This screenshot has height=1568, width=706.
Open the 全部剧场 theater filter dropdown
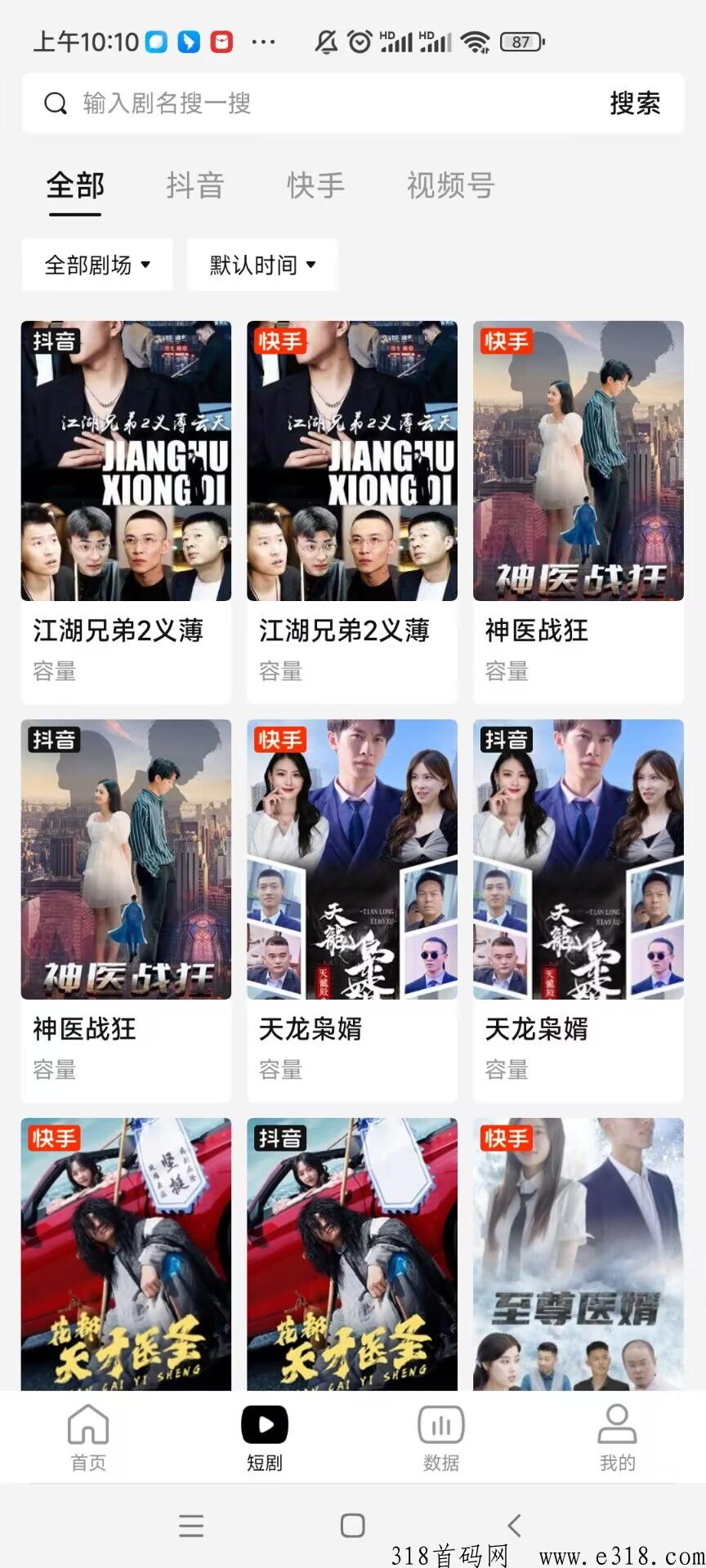(x=96, y=264)
